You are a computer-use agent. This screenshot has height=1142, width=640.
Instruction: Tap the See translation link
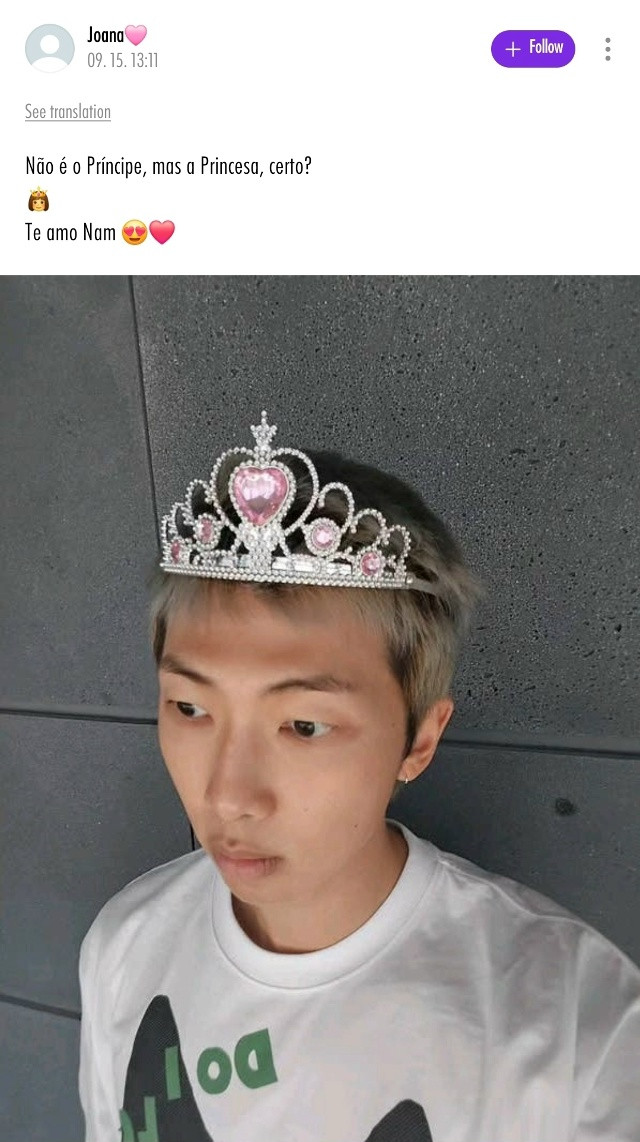click(68, 112)
